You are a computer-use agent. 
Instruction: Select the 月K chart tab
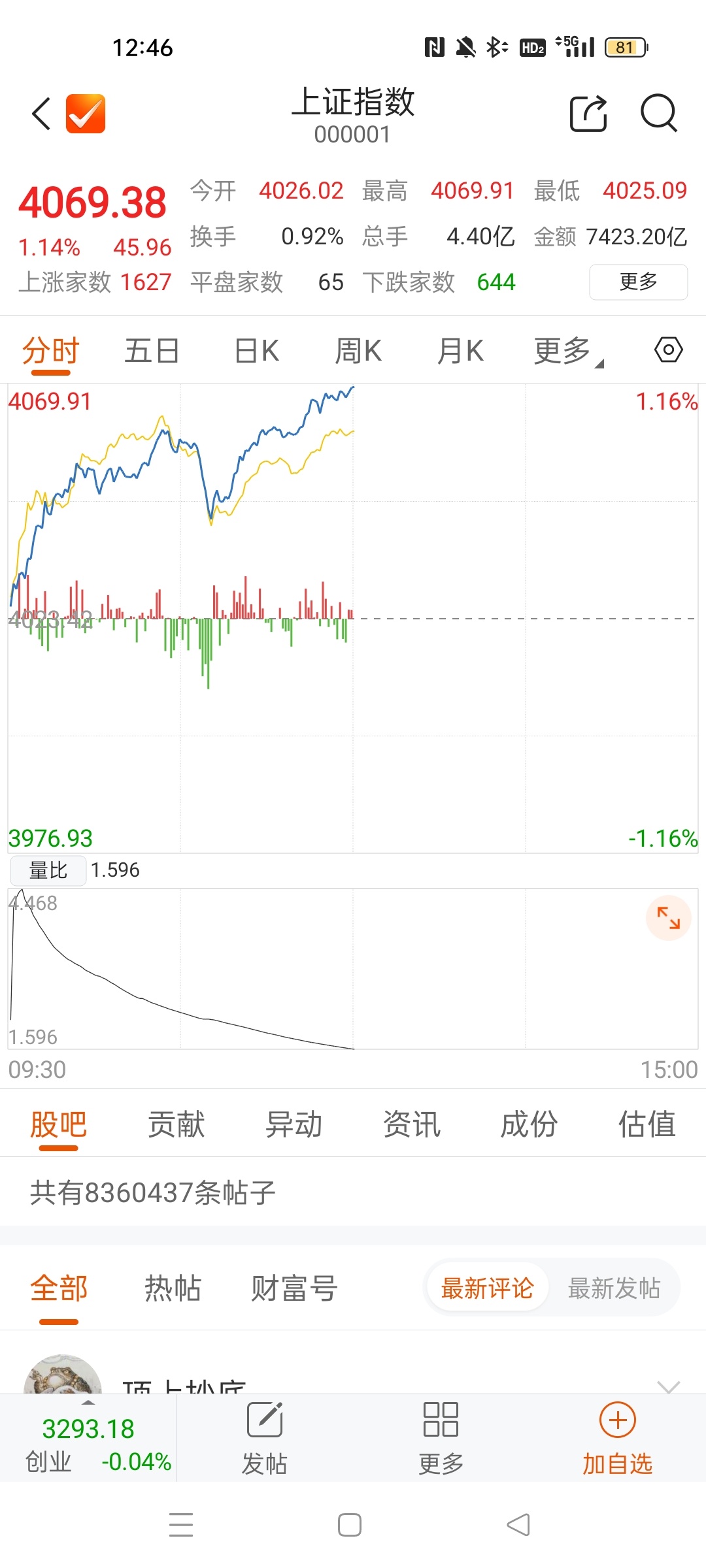tap(460, 351)
